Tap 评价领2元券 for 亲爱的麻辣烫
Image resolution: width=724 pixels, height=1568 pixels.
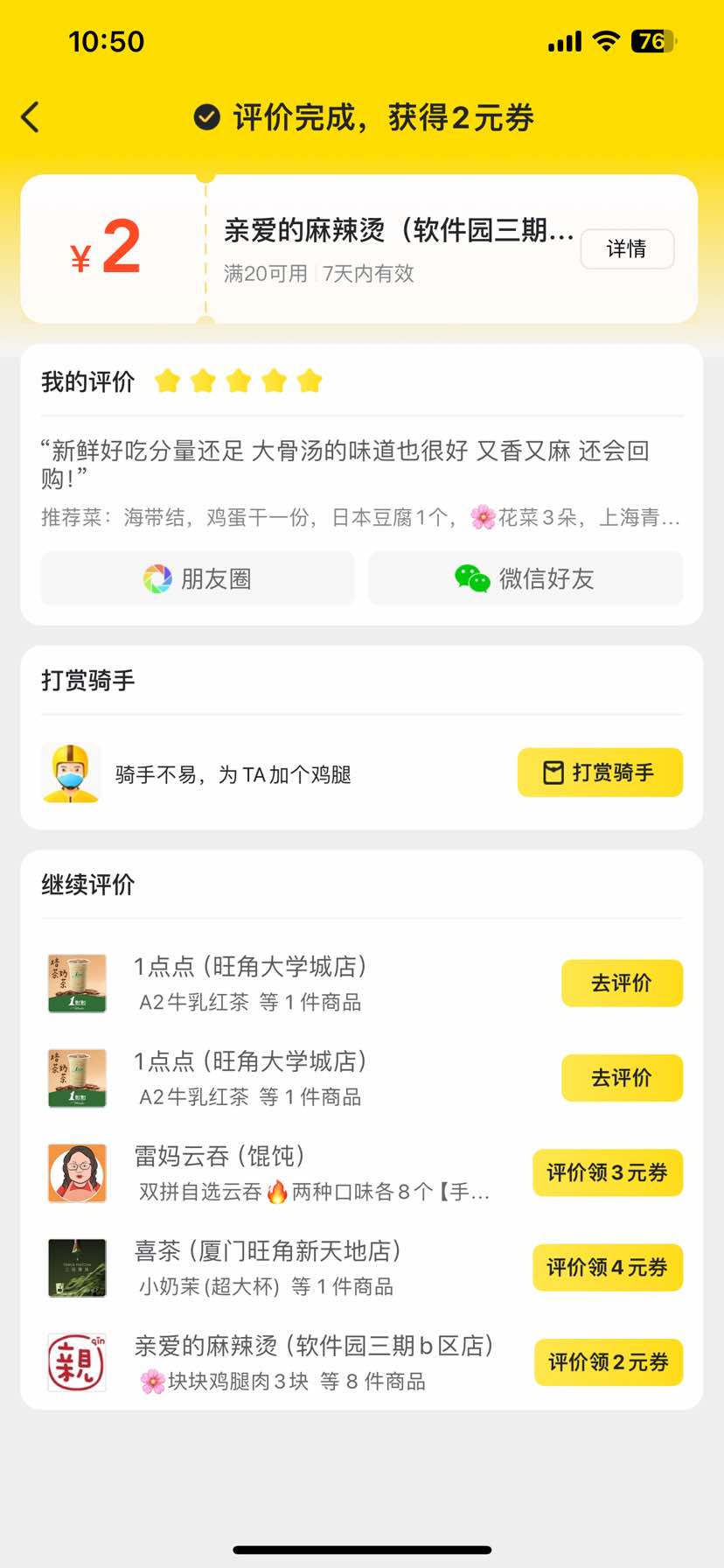tap(608, 1362)
